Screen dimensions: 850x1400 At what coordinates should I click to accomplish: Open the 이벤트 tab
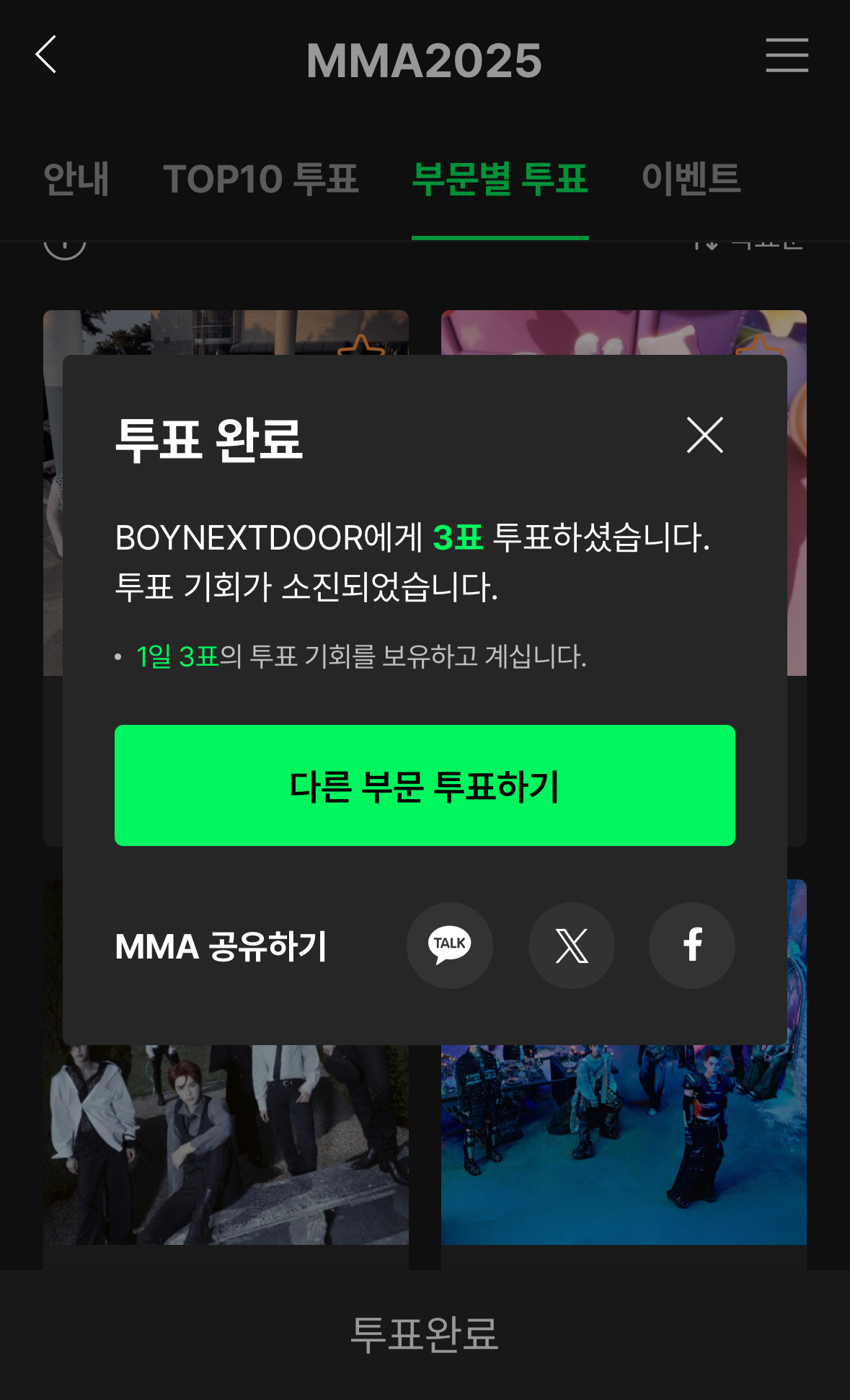point(691,179)
